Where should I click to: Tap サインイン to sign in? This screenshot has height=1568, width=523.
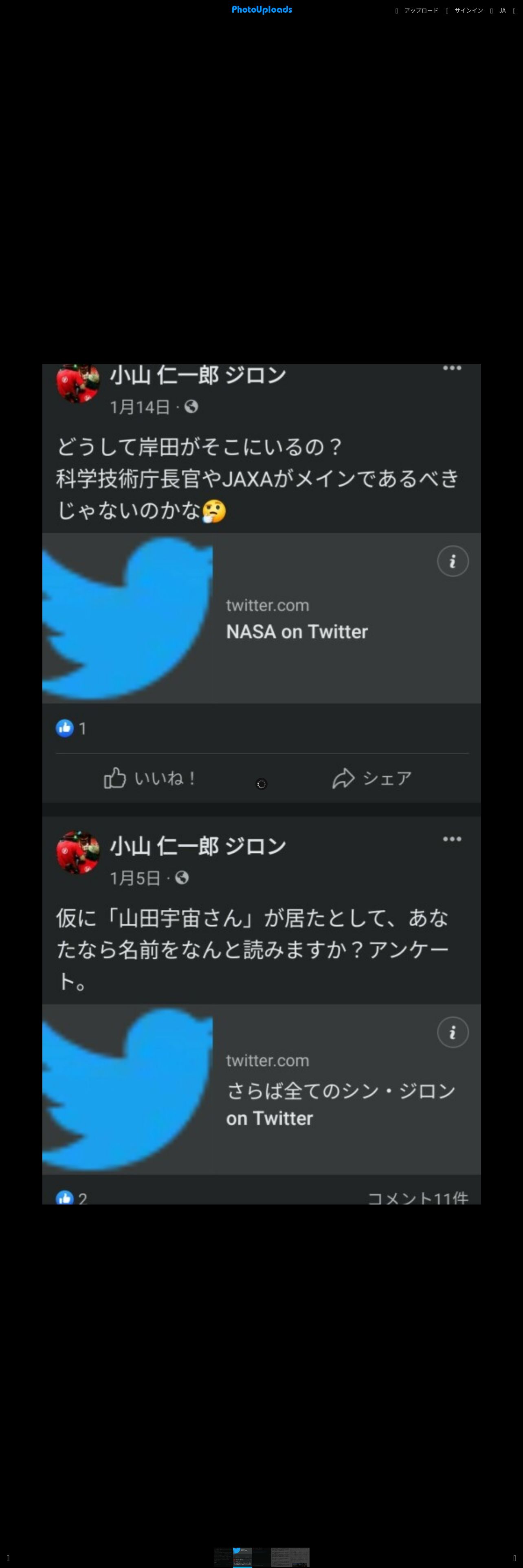[468, 10]
